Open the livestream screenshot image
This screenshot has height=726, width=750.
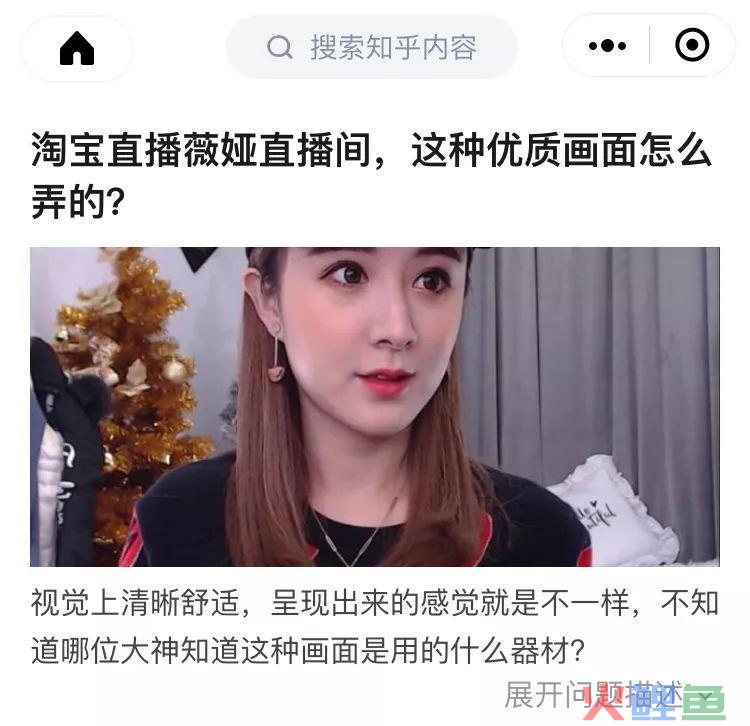374,406
